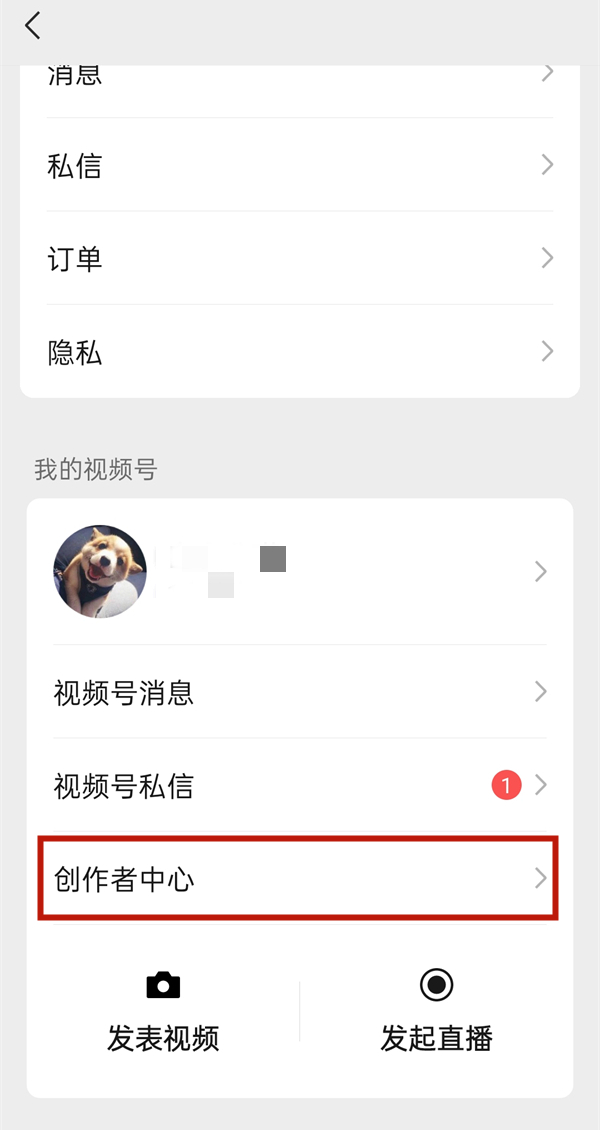The image size is (600, 1130).
Task: Tap 发表视频 to post a video
Action: (x=163, y=1012)
